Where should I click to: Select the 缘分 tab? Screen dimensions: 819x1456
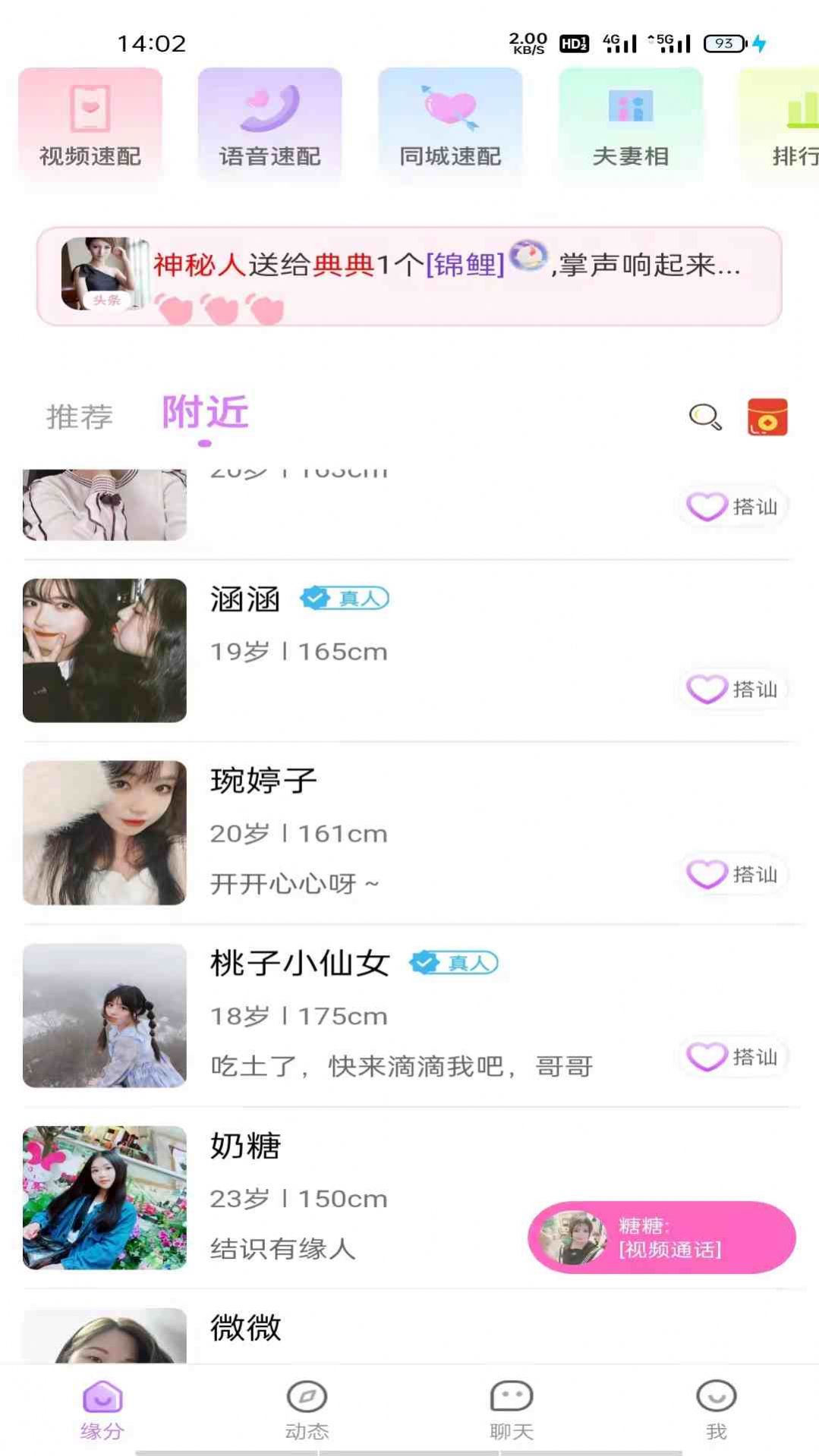pos(102,1410)
